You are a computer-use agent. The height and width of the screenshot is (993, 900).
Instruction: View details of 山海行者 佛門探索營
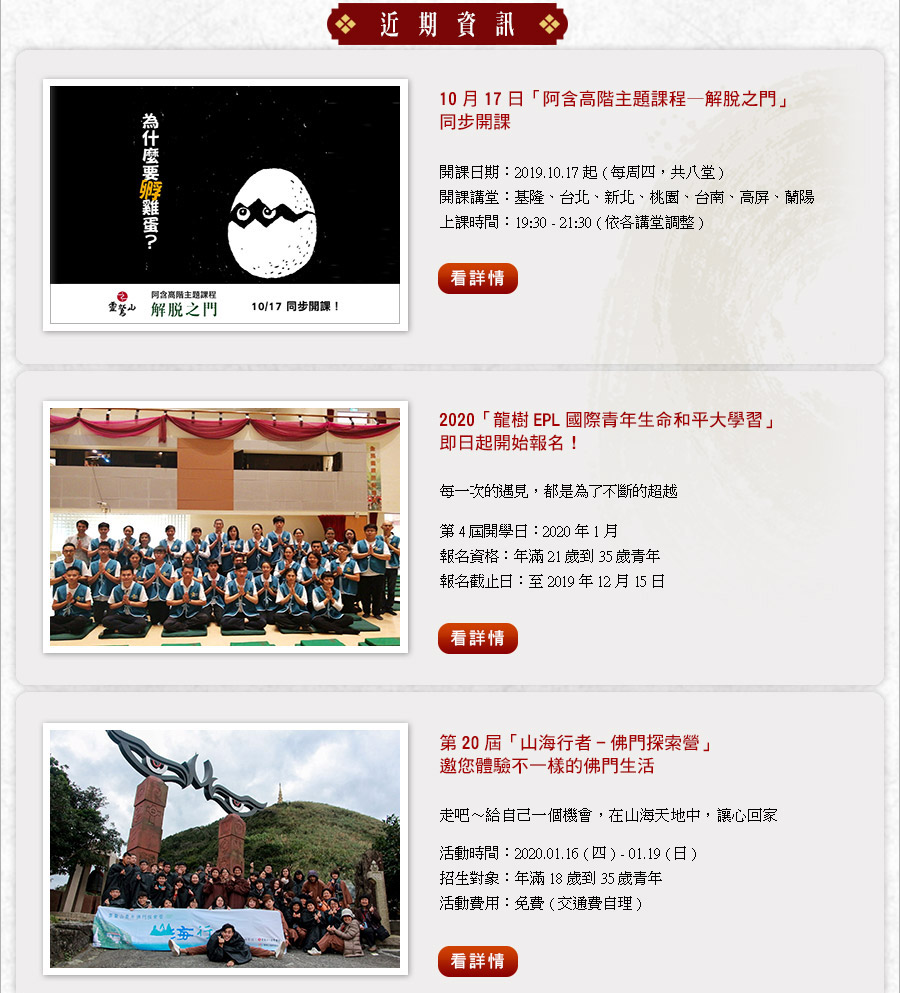pyautogui.click(x=478, y=961)
